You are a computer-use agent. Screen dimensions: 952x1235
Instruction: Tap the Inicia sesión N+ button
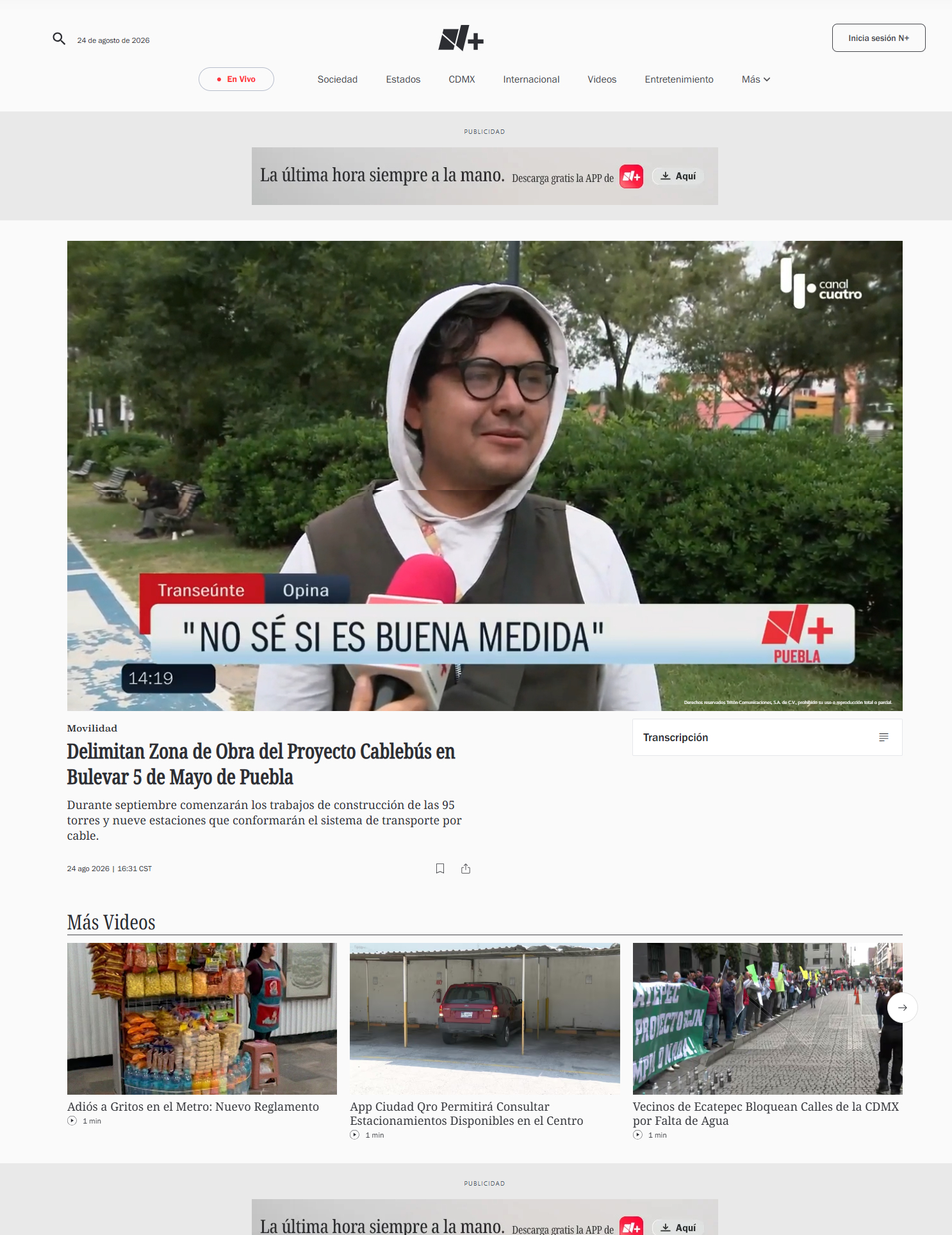878,38
